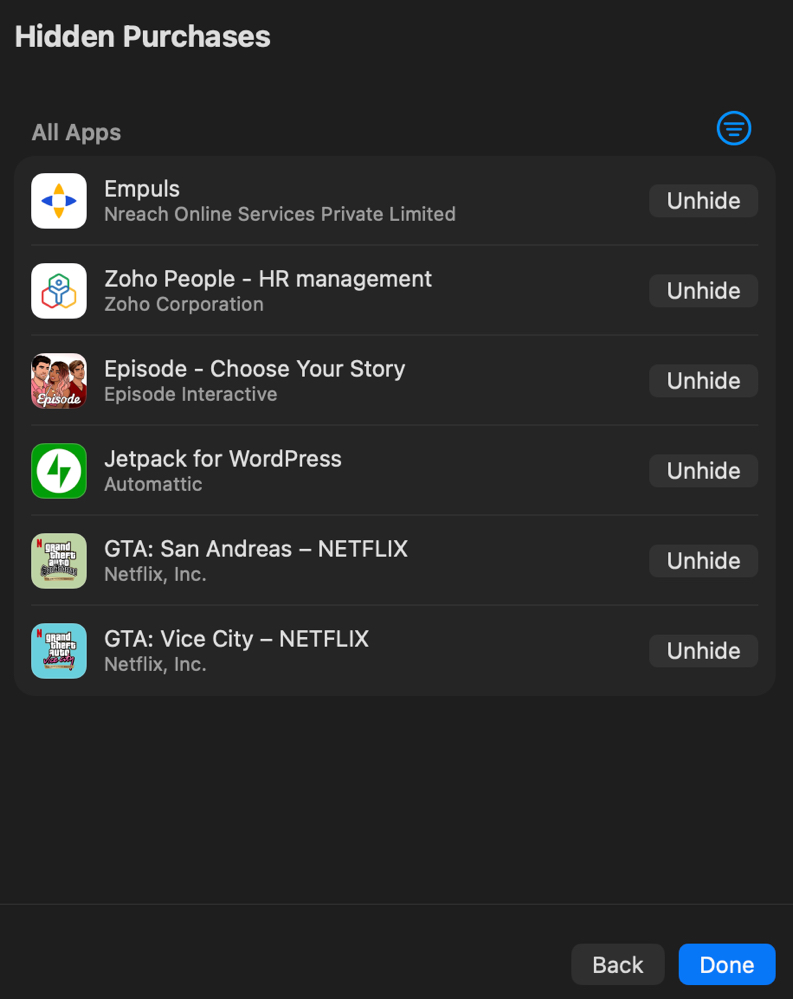
Task: Unhide GTA: Vice City – NETFLIX
Action: [703, 651]
